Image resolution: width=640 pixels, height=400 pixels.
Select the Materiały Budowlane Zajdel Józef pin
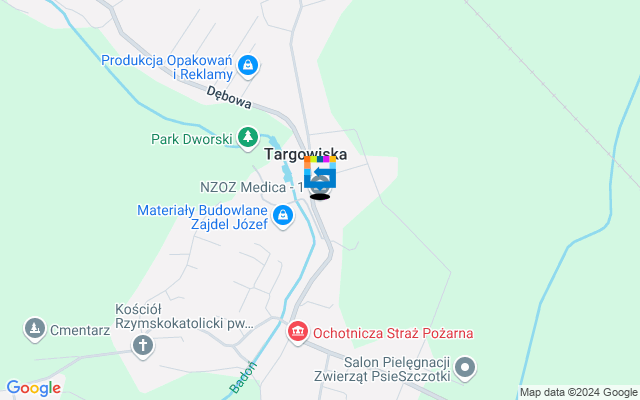click(x=284, y=215)
